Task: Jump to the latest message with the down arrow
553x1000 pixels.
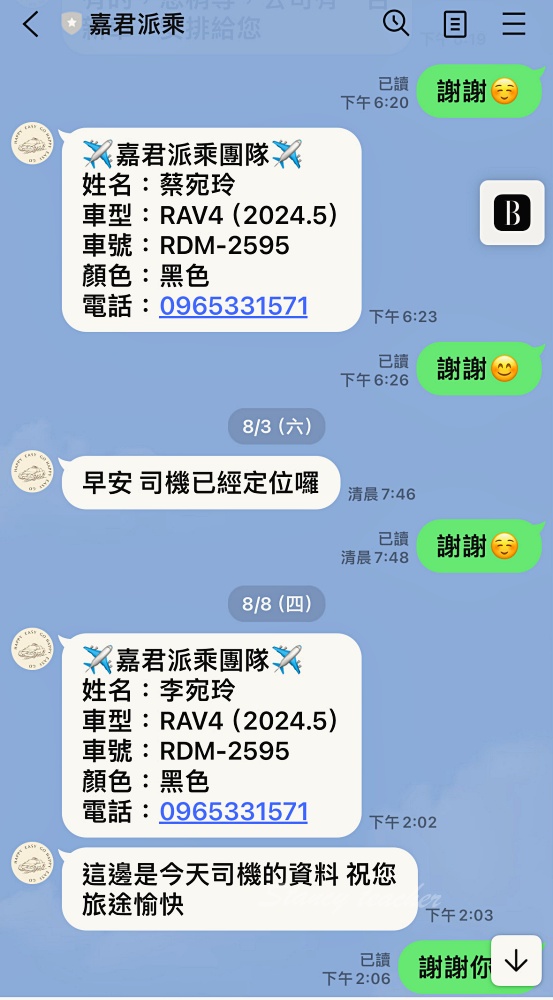Action: coord(515,962)
